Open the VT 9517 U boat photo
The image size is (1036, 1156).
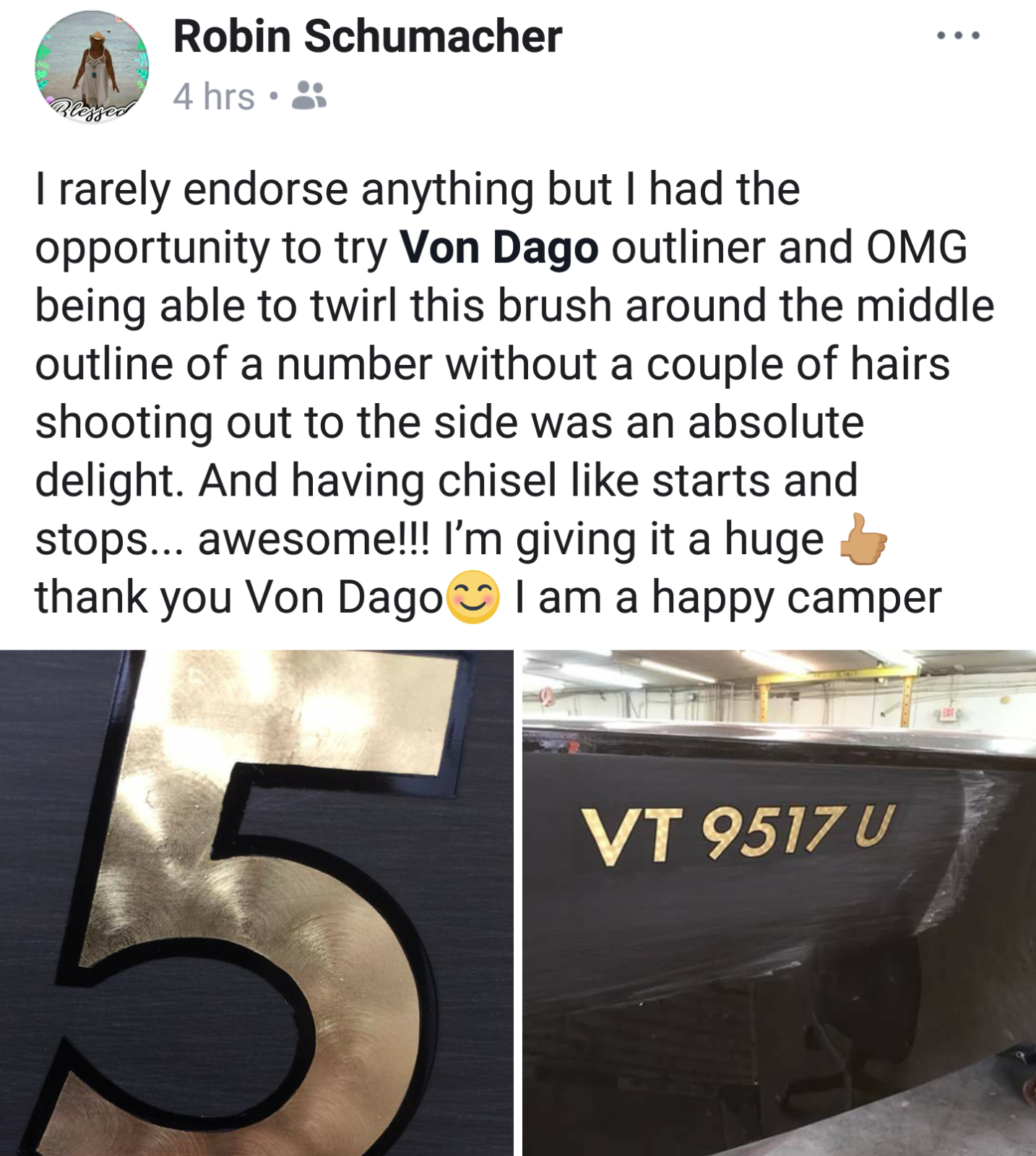tap(779, 902)
